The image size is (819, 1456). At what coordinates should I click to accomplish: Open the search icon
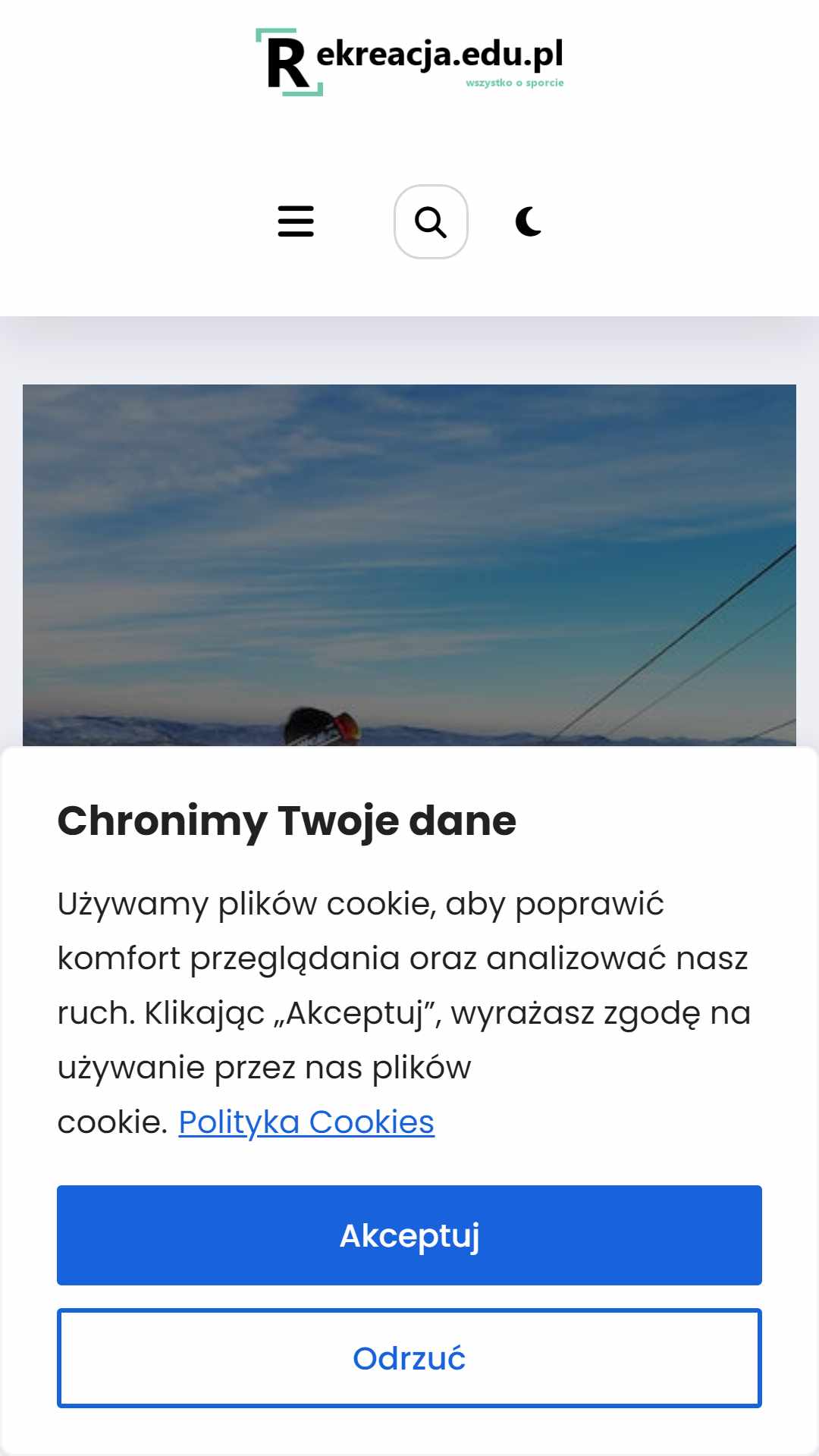[431, 221]
